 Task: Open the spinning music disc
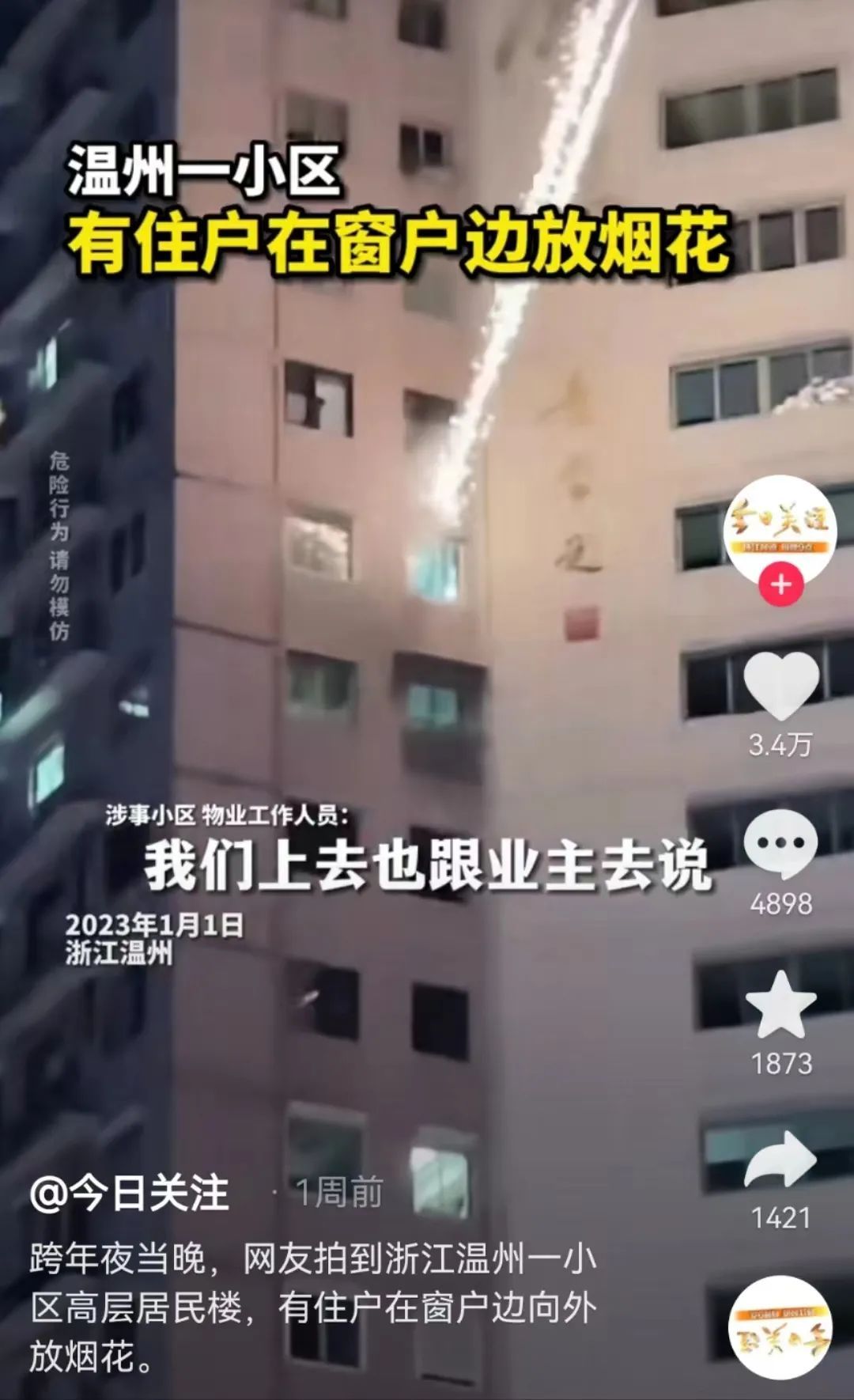click(x=780, y=1327)
